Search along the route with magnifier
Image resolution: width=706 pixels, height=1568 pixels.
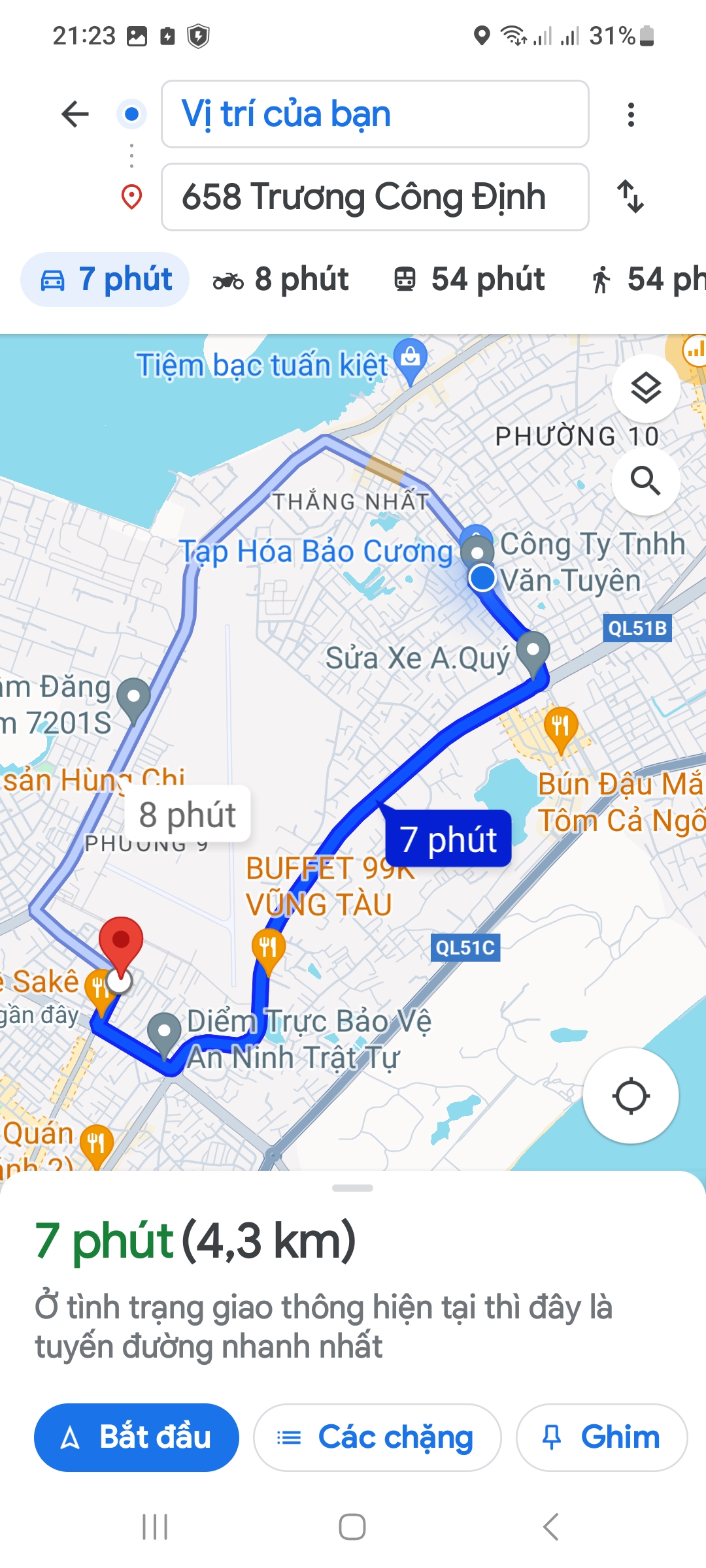(x=645, y=481)
